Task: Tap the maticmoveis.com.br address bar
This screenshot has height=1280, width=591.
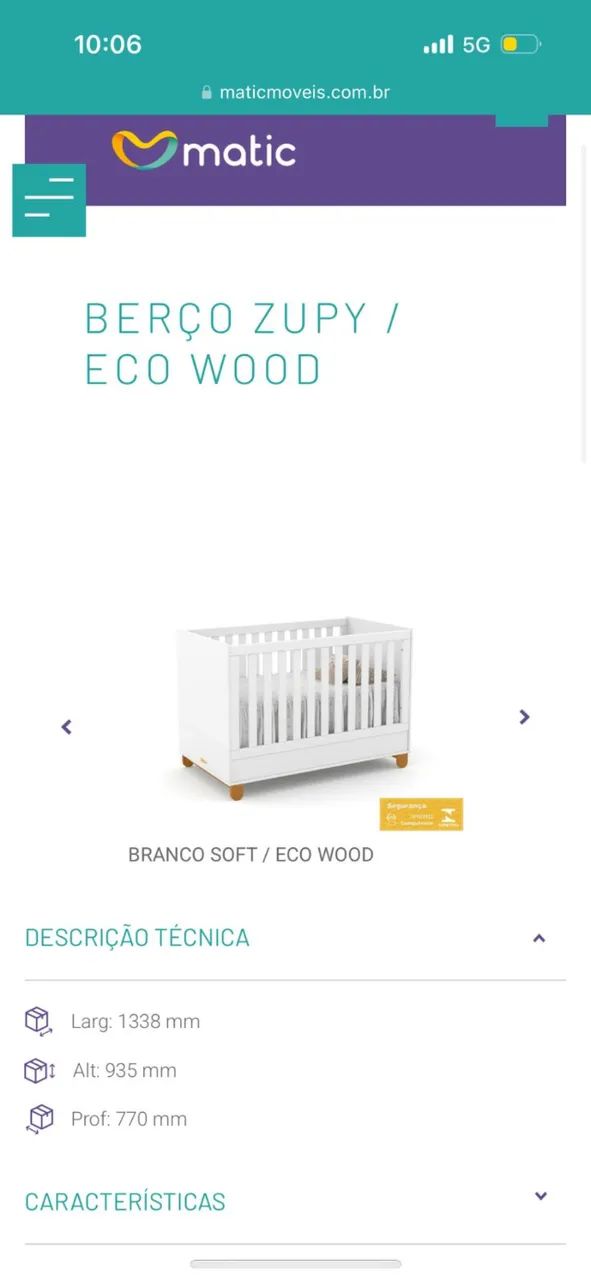Action: click(295, 92)
